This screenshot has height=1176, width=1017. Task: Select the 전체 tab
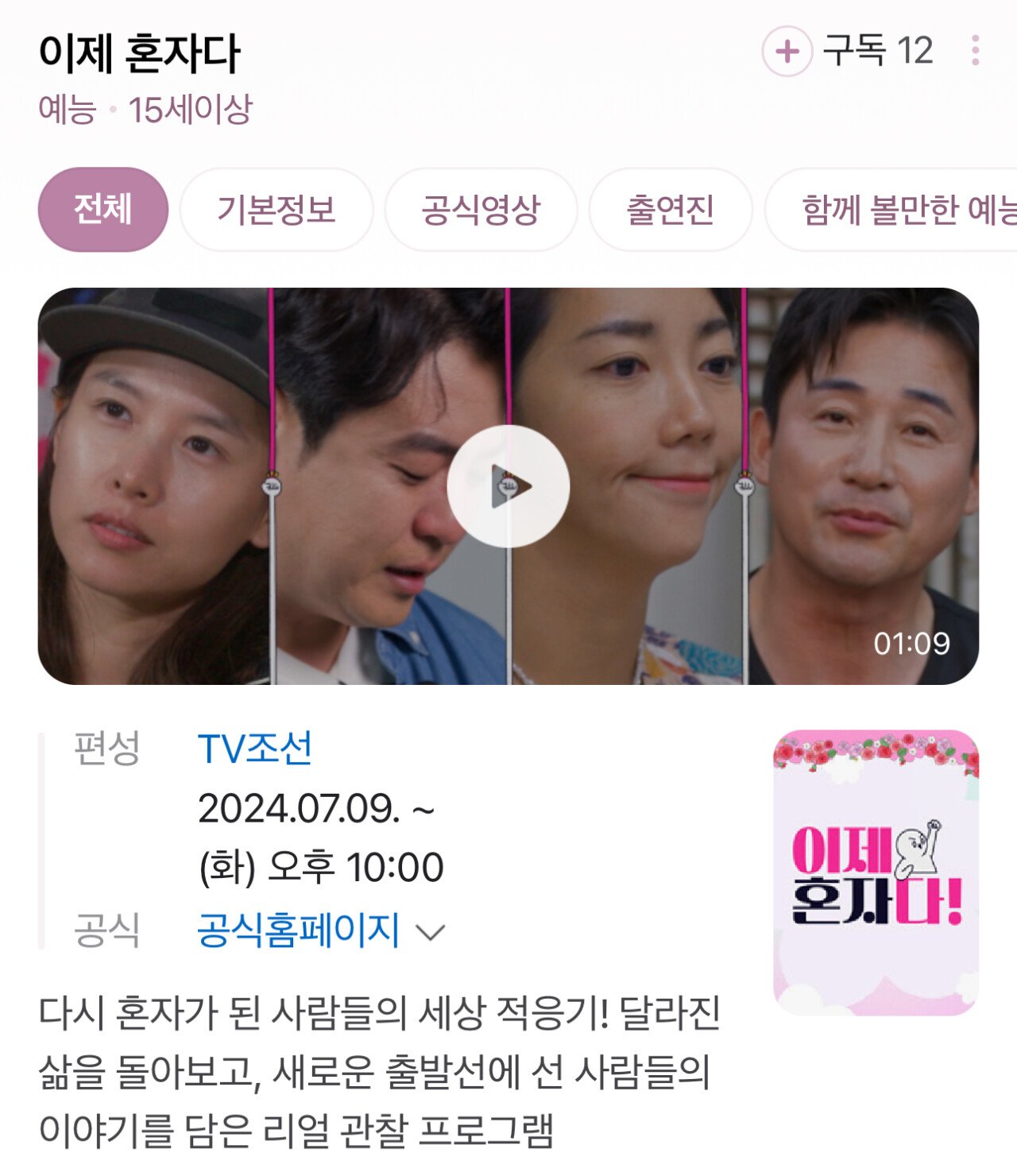tap(102, 210)
